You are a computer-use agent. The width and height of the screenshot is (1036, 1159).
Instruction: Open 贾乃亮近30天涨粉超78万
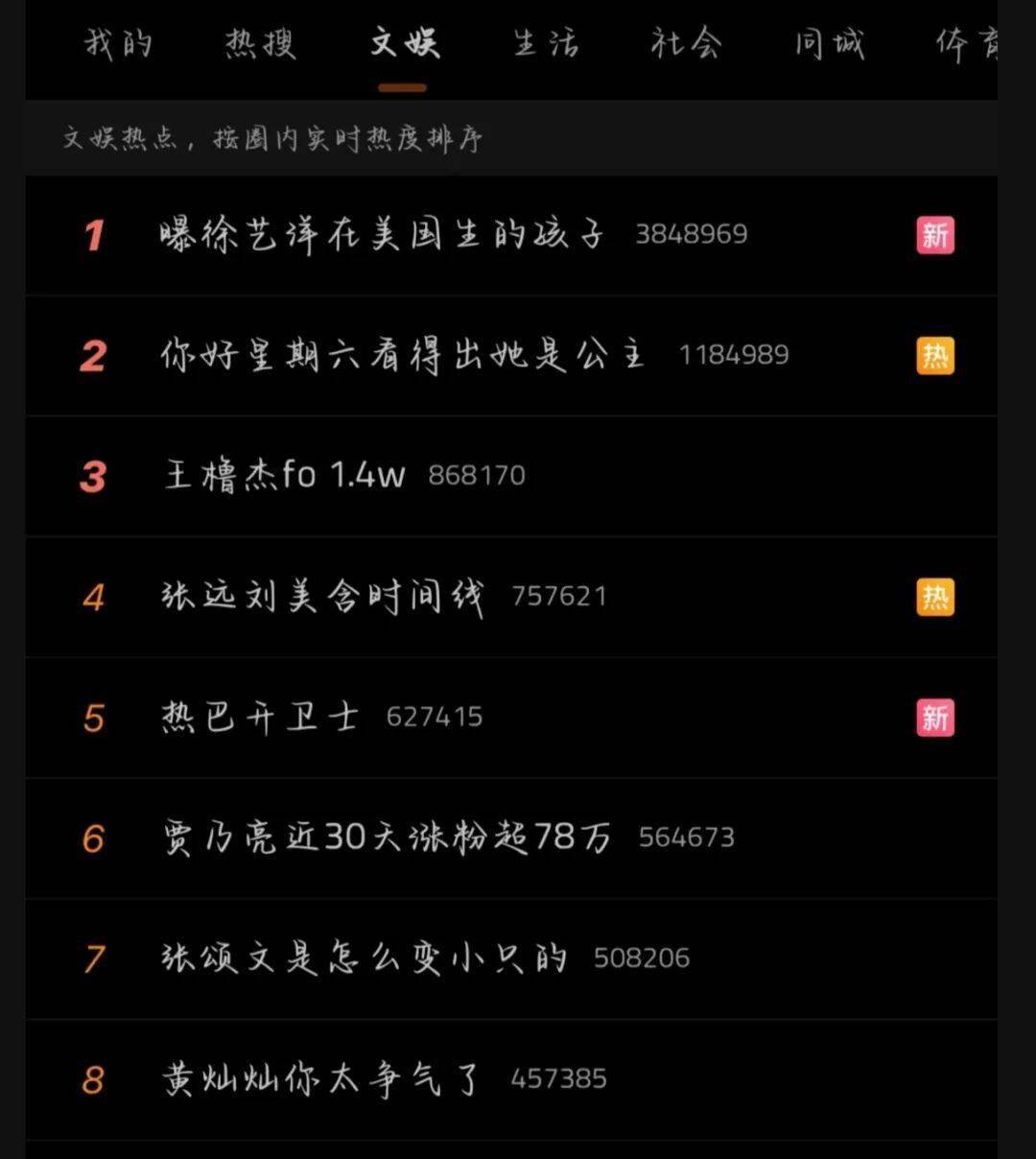coord(511,839)
